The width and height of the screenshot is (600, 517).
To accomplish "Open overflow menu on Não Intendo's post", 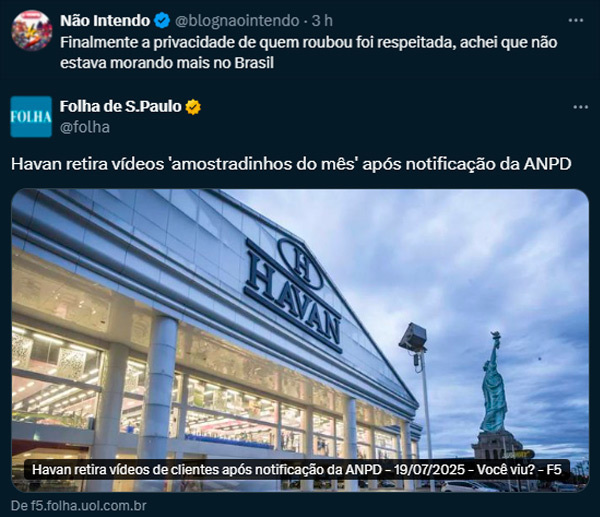I will (x=574, y=20).
